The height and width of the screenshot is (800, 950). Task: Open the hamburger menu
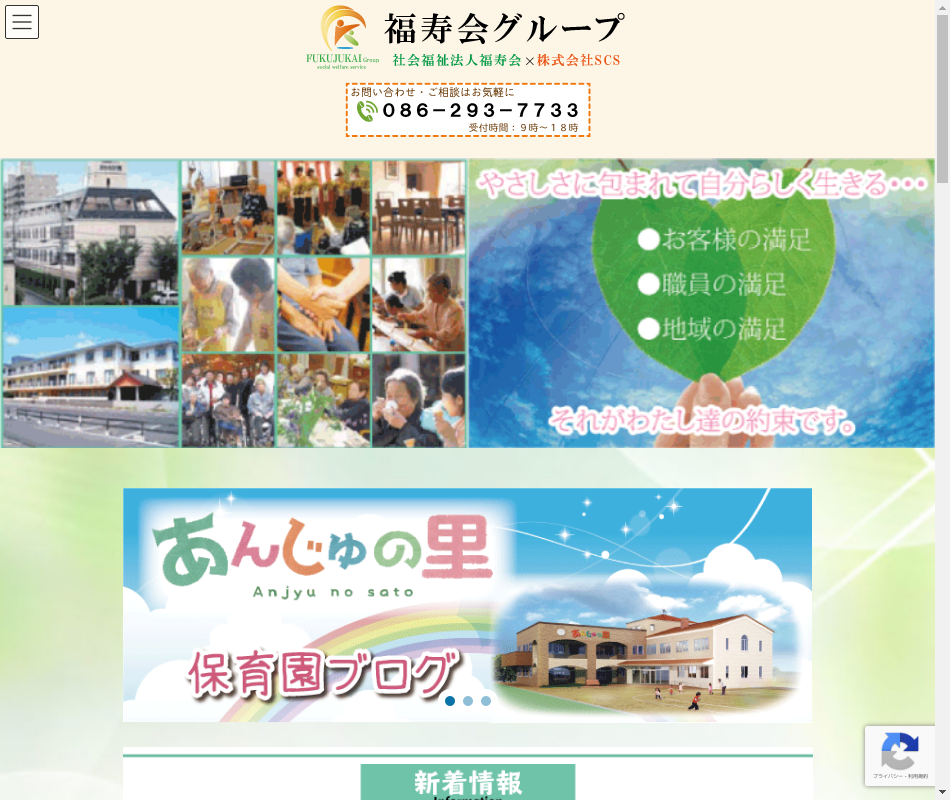(22, 22)
